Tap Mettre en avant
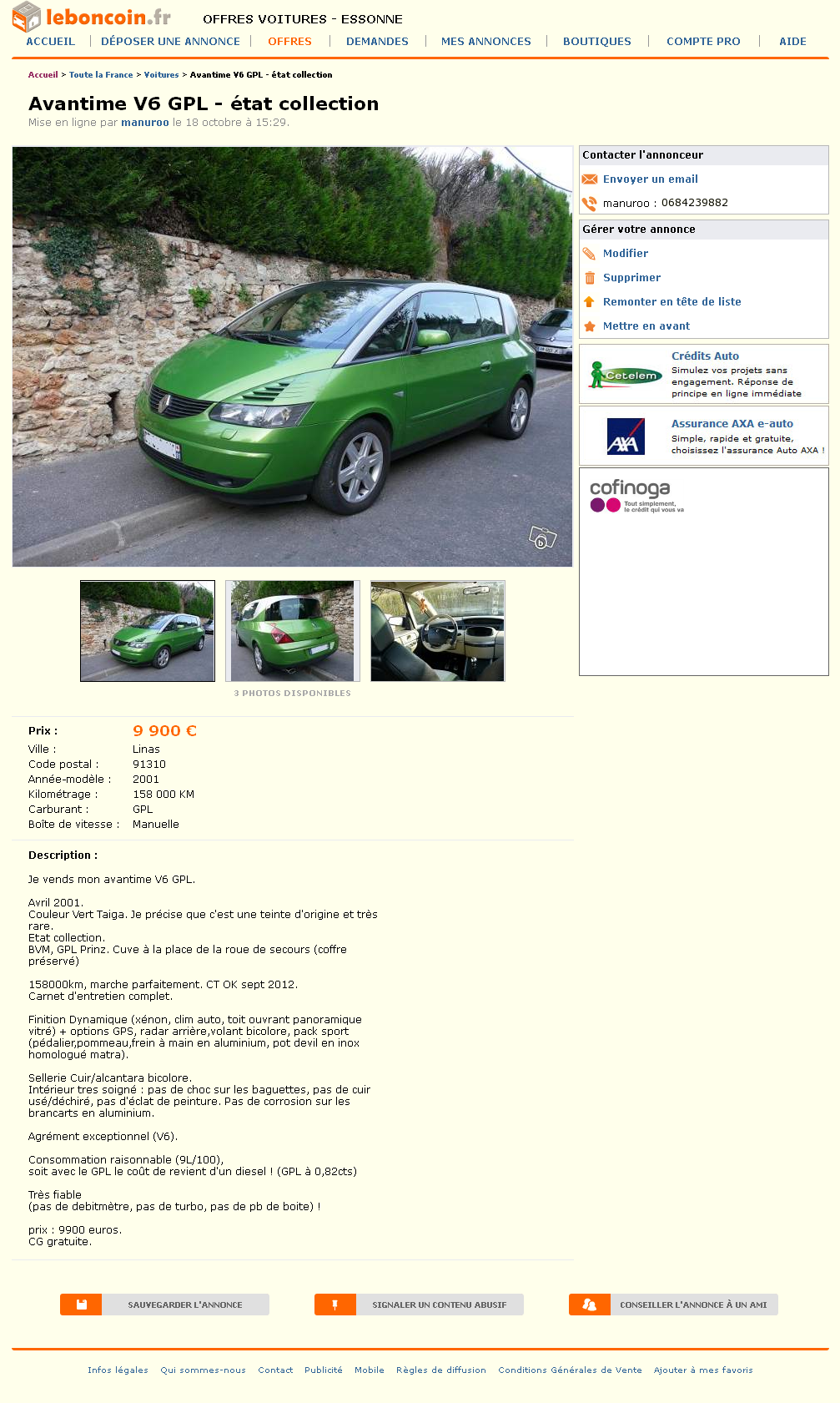Image resolution: width=840 pixels, height=1403 pixels. (x=646, y=326)
